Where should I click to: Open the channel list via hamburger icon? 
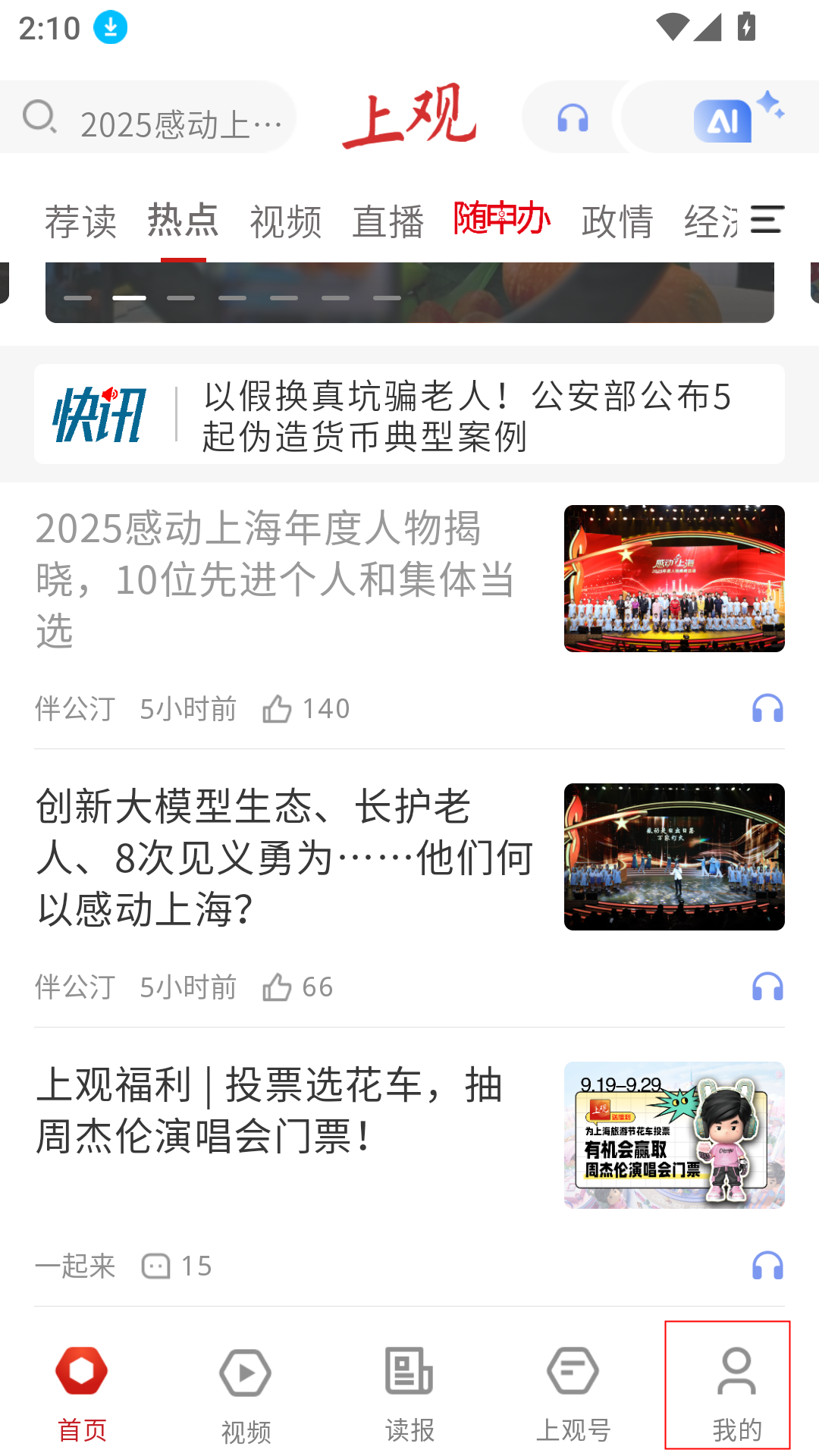pos(767,219)
